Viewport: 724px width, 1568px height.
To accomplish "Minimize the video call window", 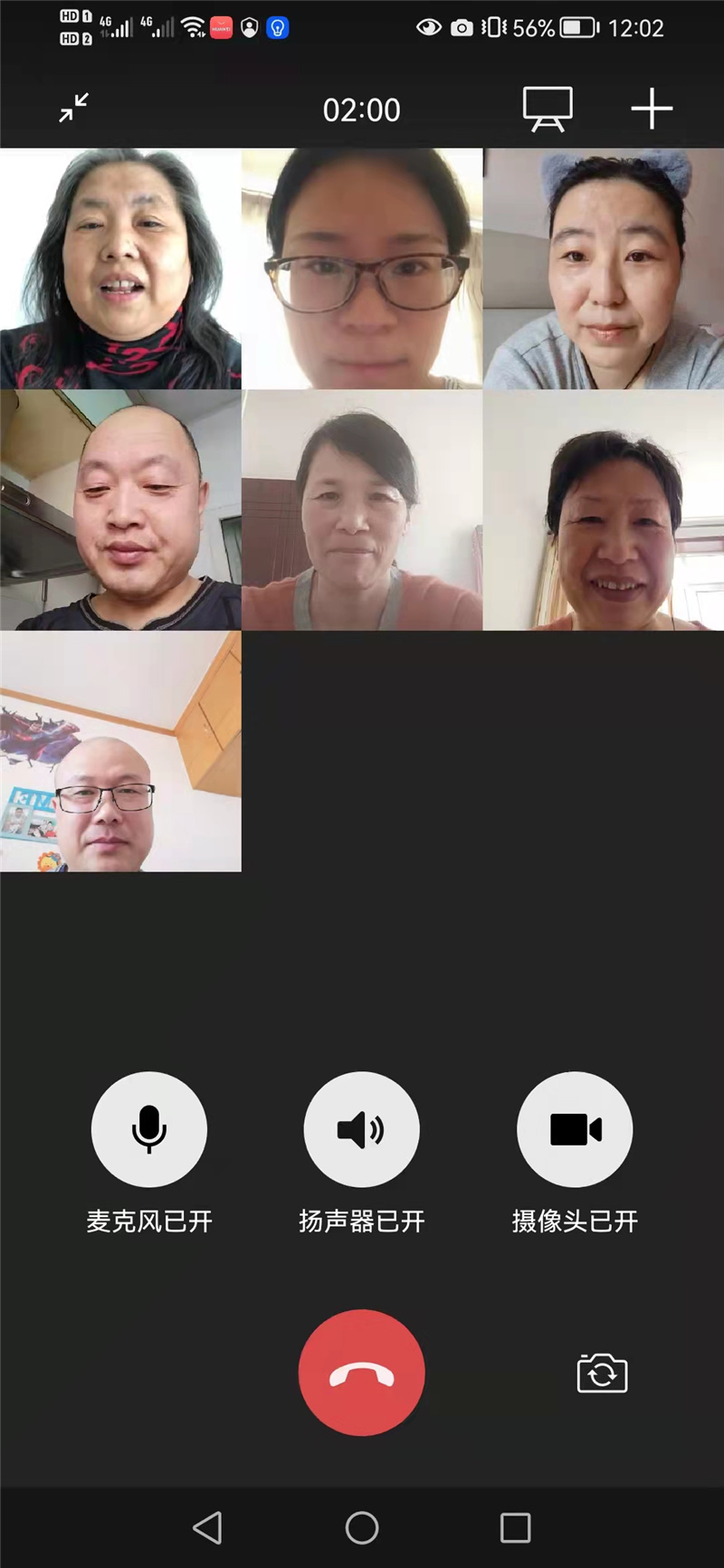I will pos(74,108).
